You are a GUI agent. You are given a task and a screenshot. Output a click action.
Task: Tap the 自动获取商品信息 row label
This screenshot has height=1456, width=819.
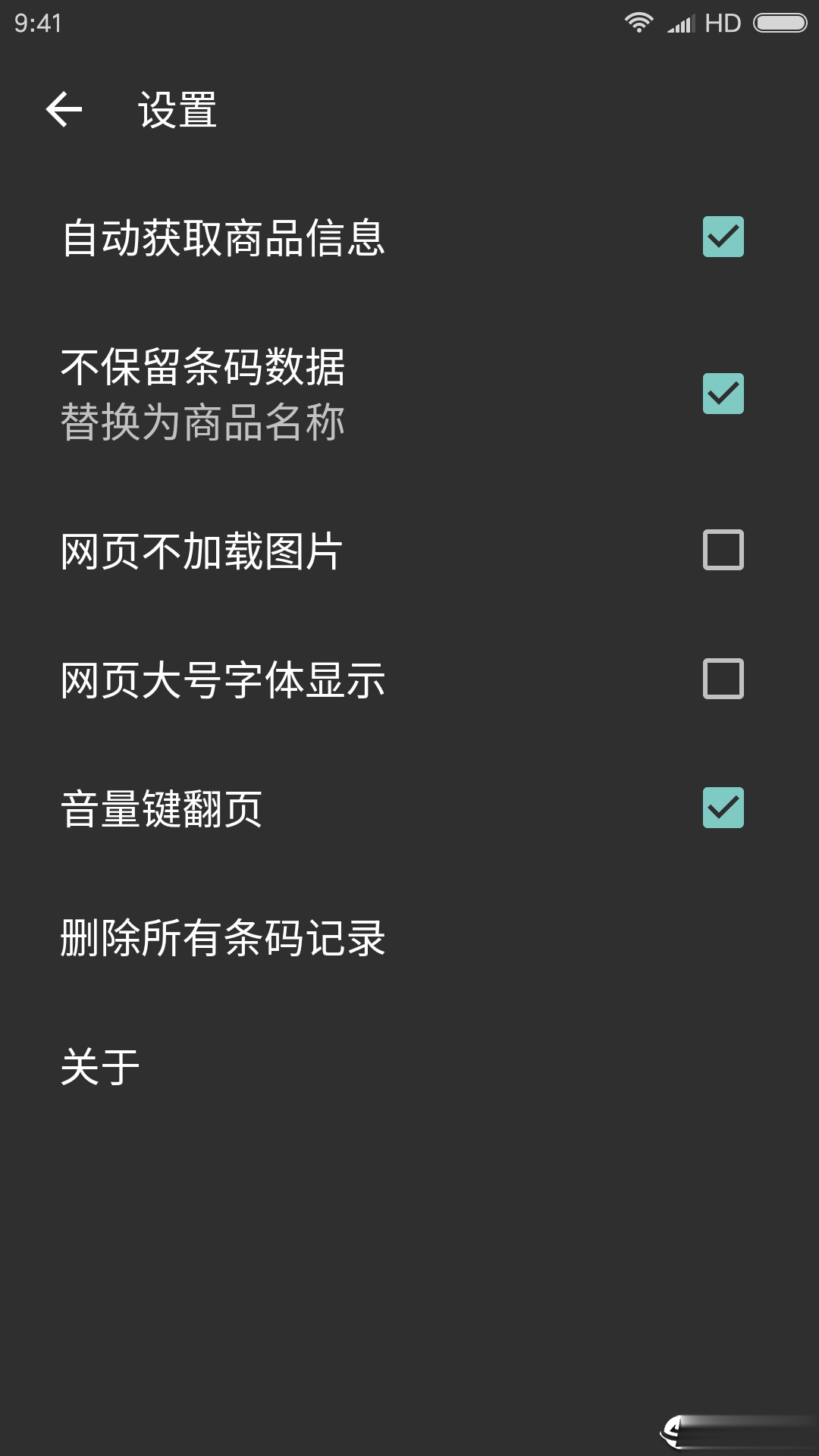click(224, 239)
